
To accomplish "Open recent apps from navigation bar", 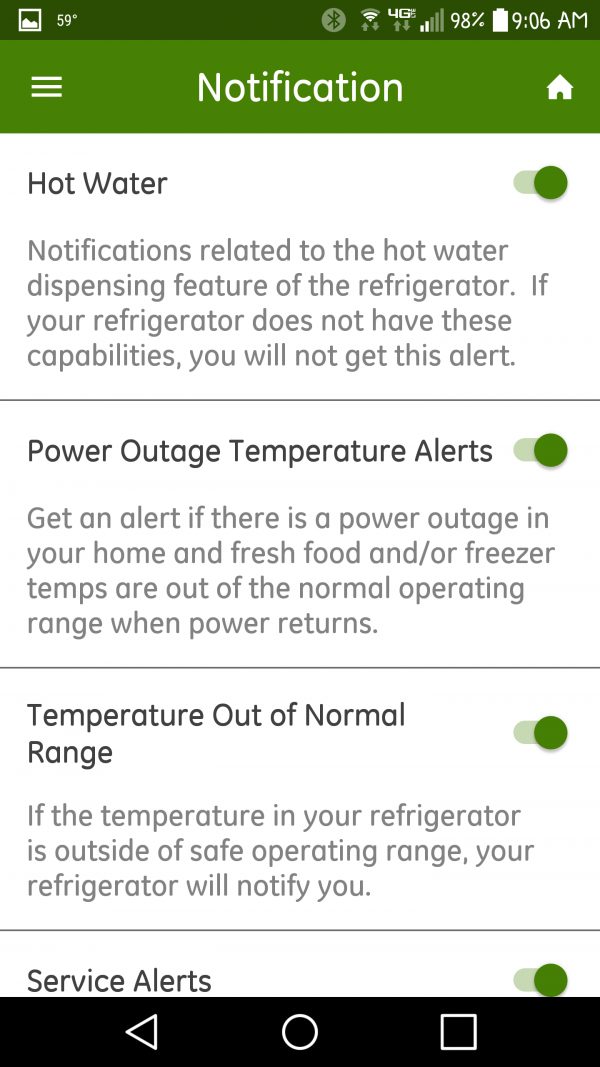I will tap(459, 1032).
